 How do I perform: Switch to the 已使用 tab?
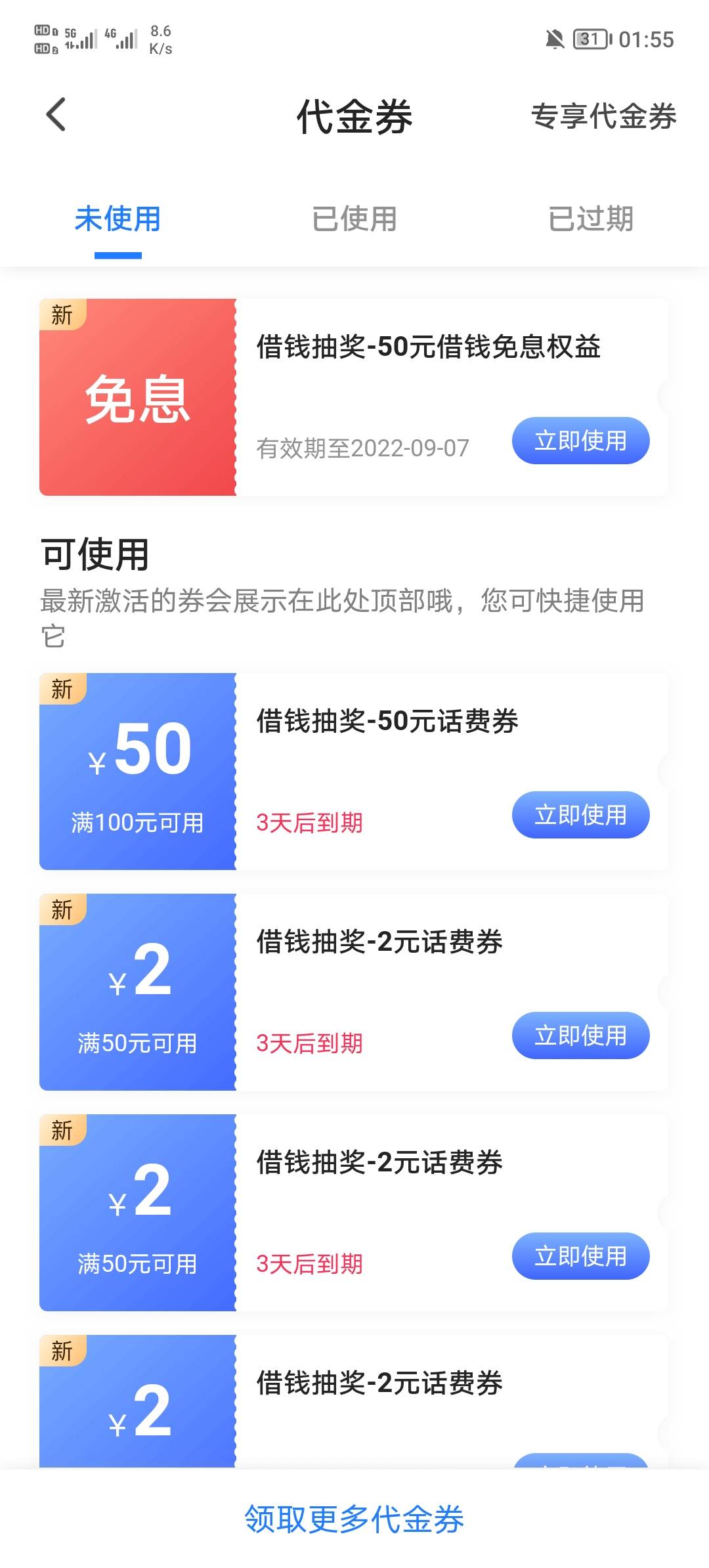click(354, 219)
